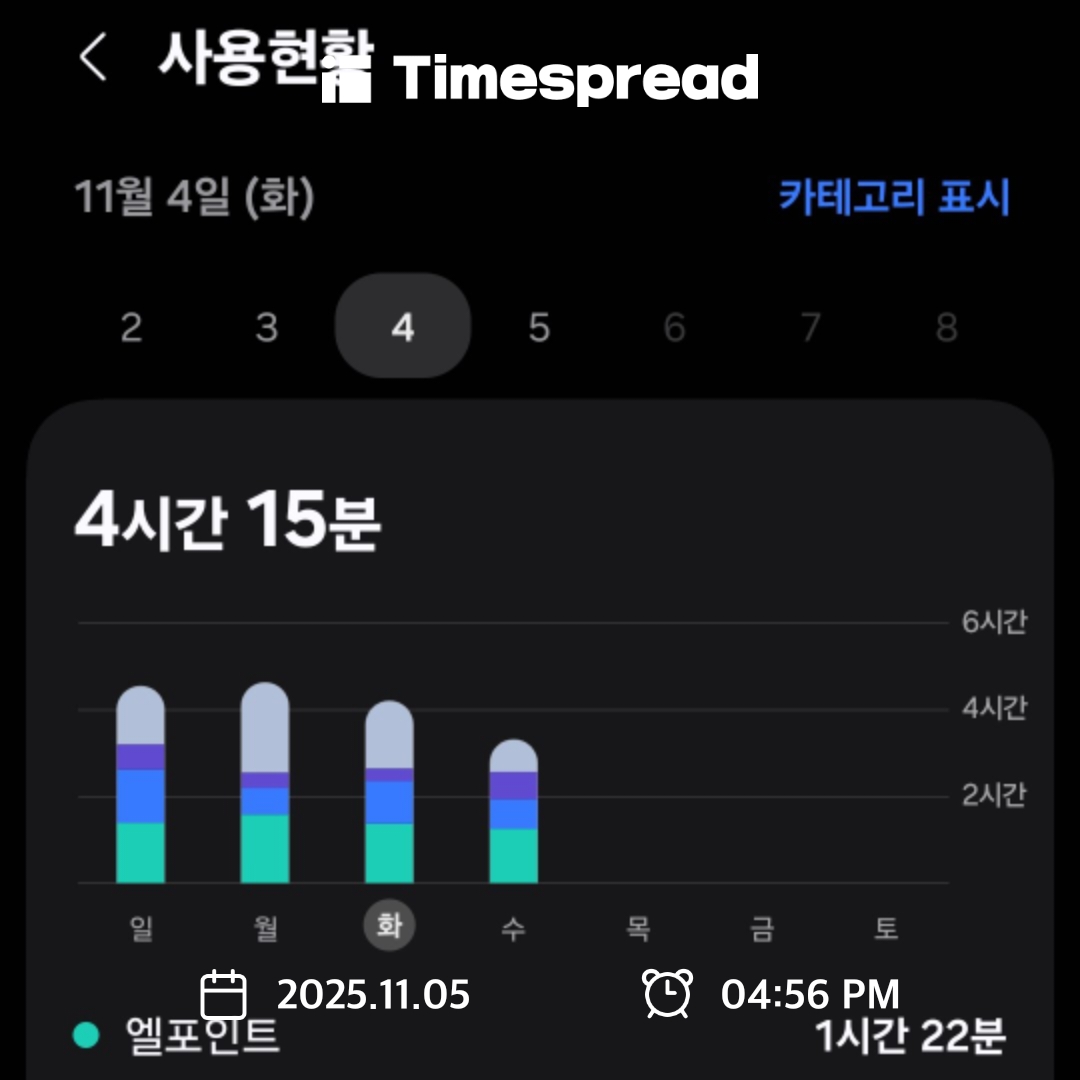Screen dimensions: 1080x1080
Task: Tap the usage bar above 일
Action: click(141, 785)
